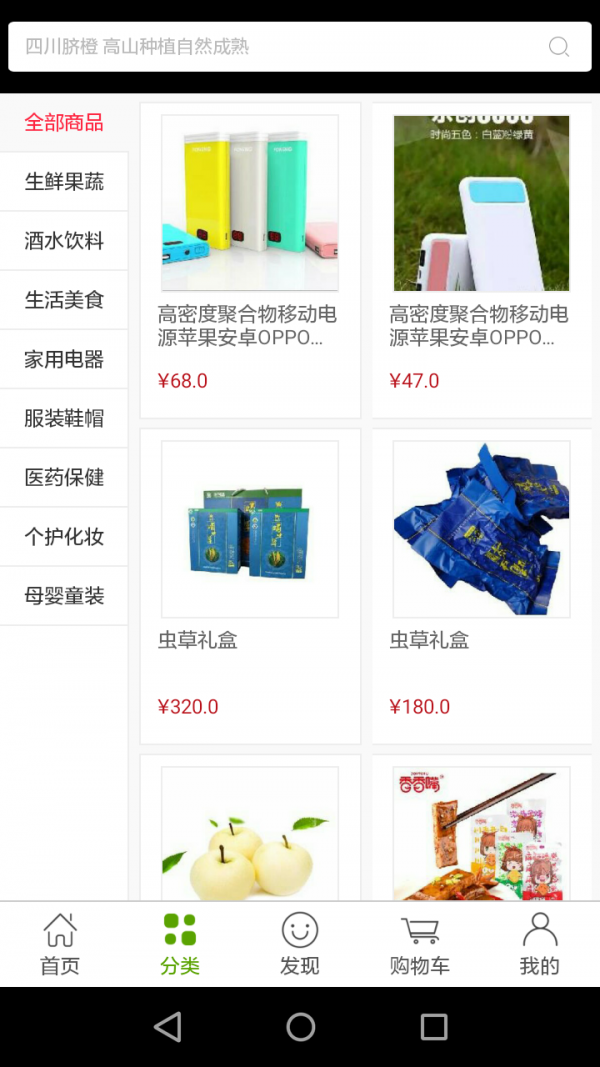The height and width of the screenshot is (1067, 600).
Task: View the 虫草礼盒 priced ¥180.0
Action: (481, 586)
